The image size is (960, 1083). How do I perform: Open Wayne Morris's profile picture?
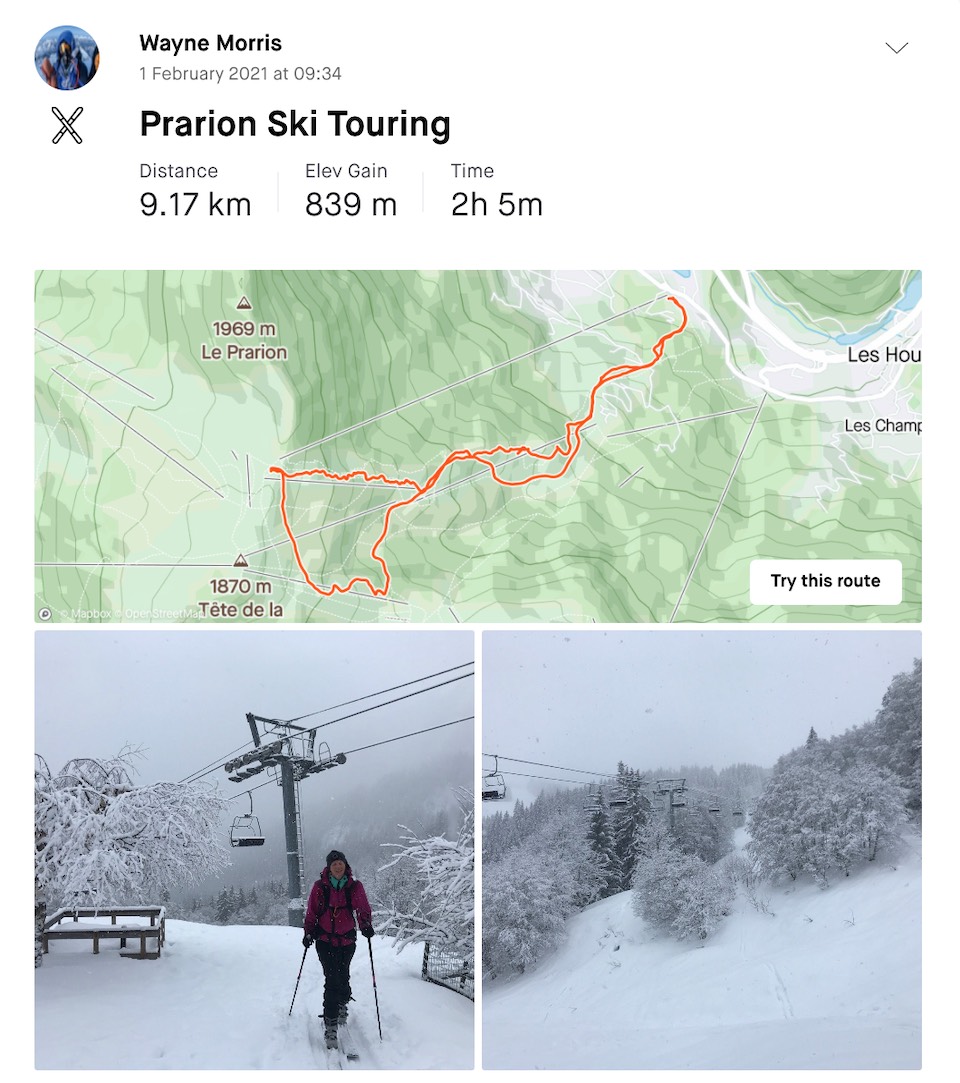pyautogui.click(x=67, y=58)
